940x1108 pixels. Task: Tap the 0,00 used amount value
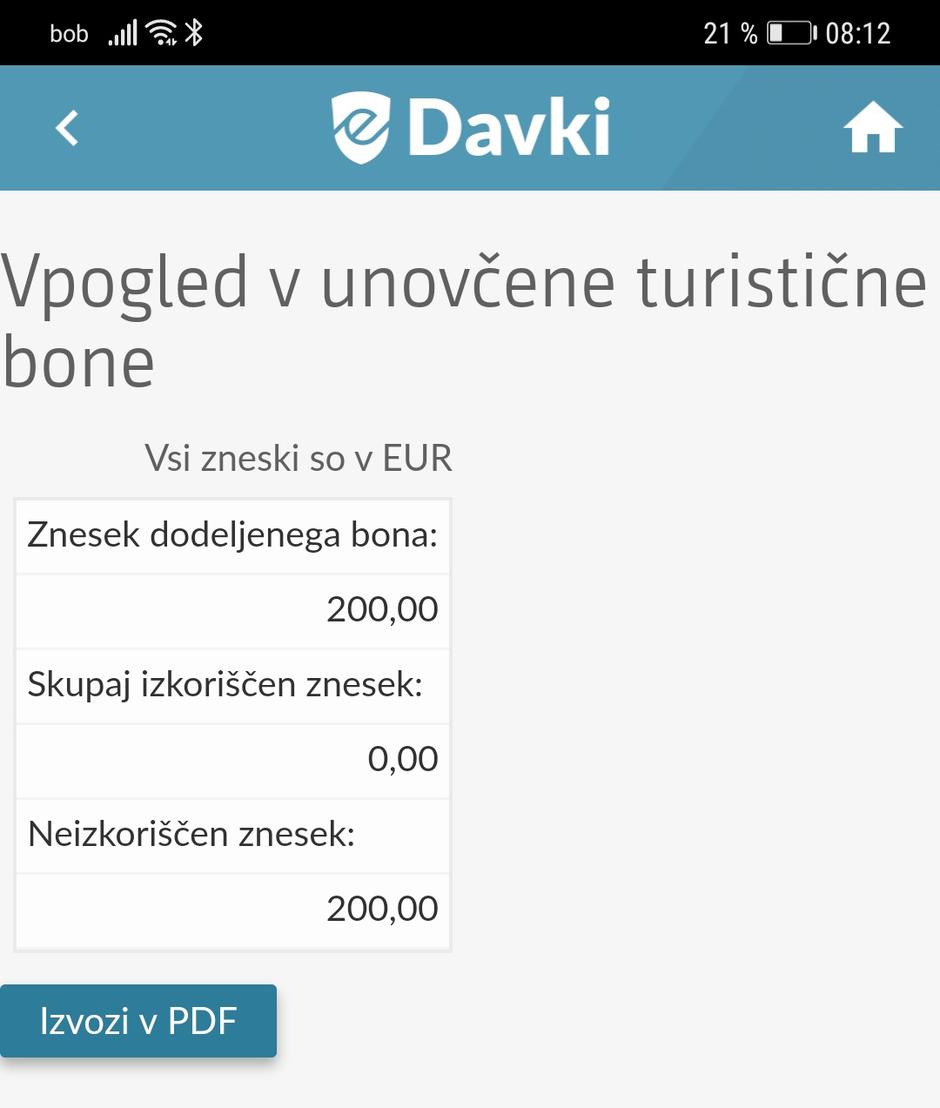[x=402, y=759]
